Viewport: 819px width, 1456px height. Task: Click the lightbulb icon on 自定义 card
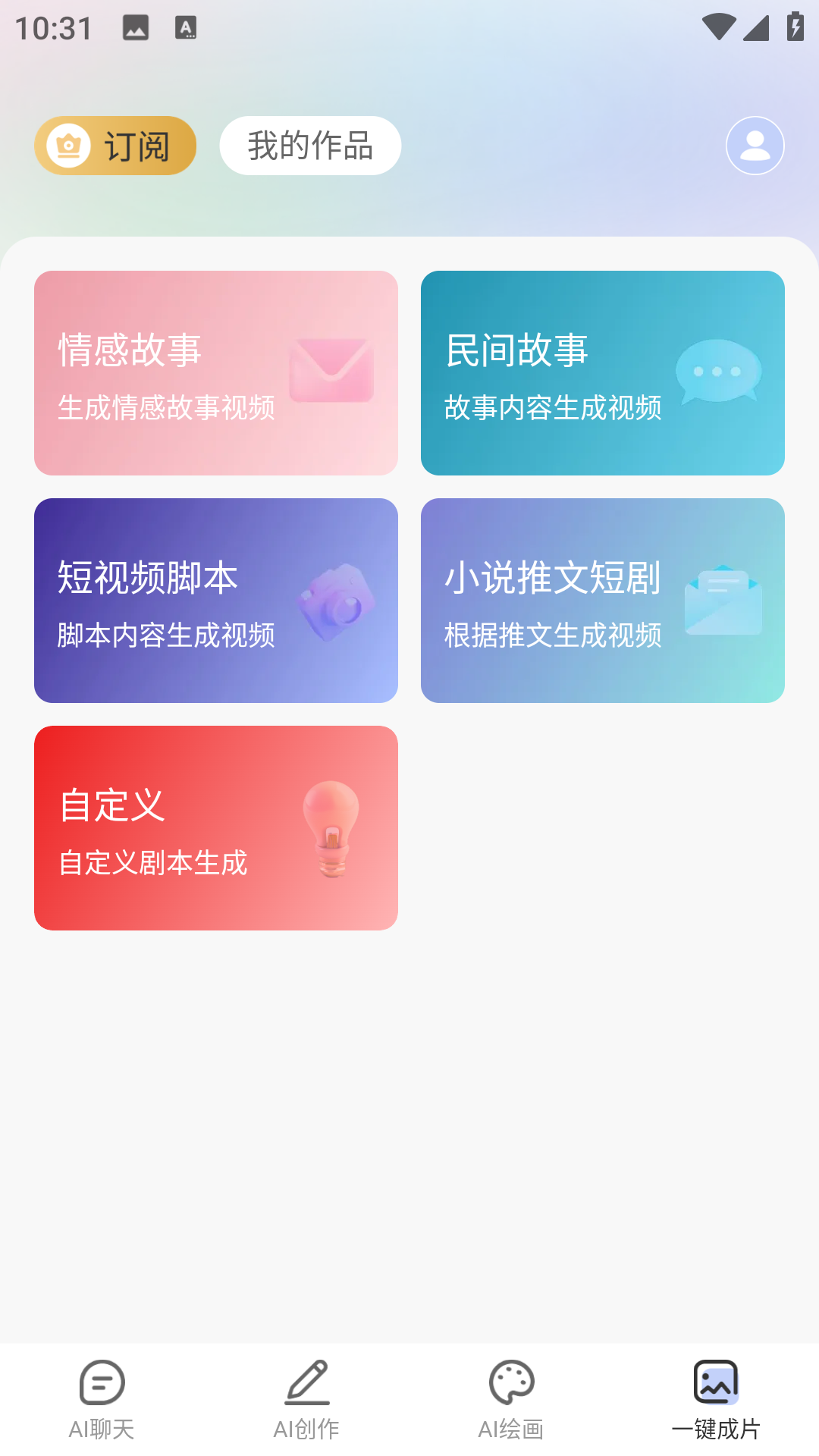331,830
